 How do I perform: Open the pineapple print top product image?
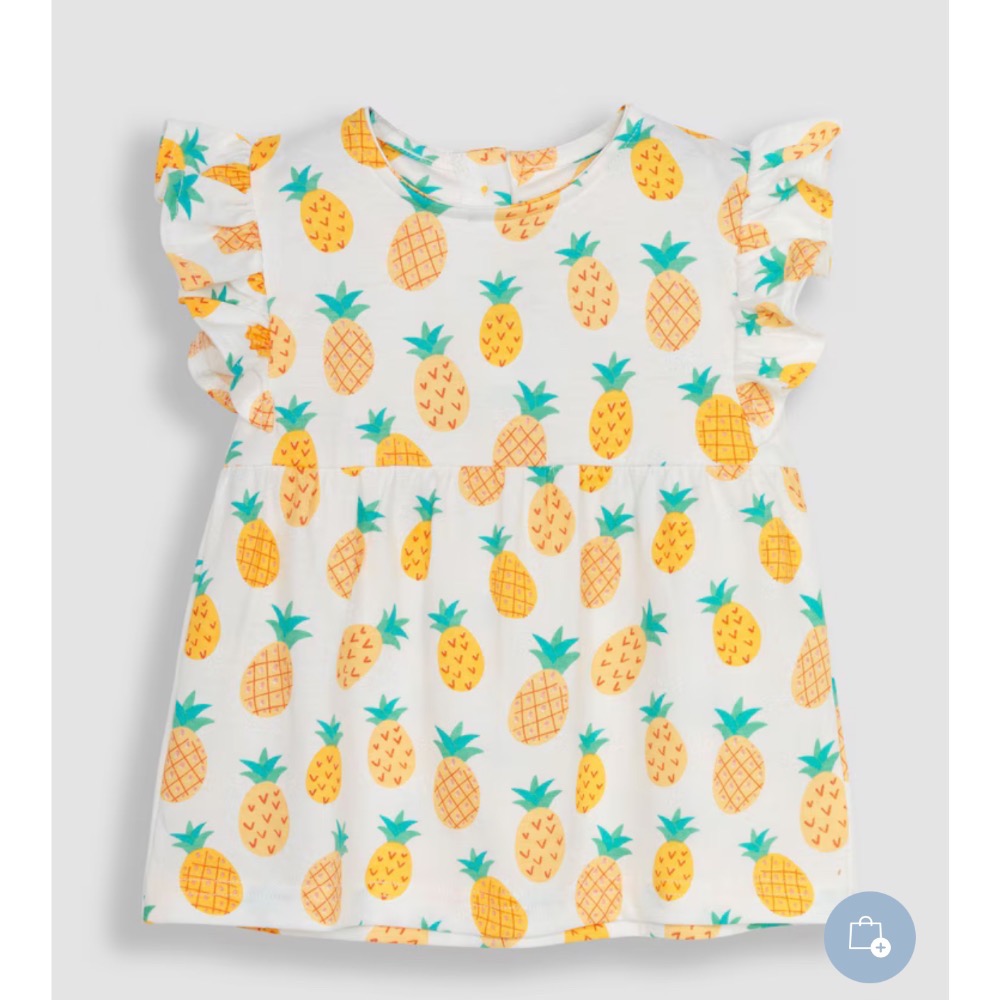pos(498,520)
